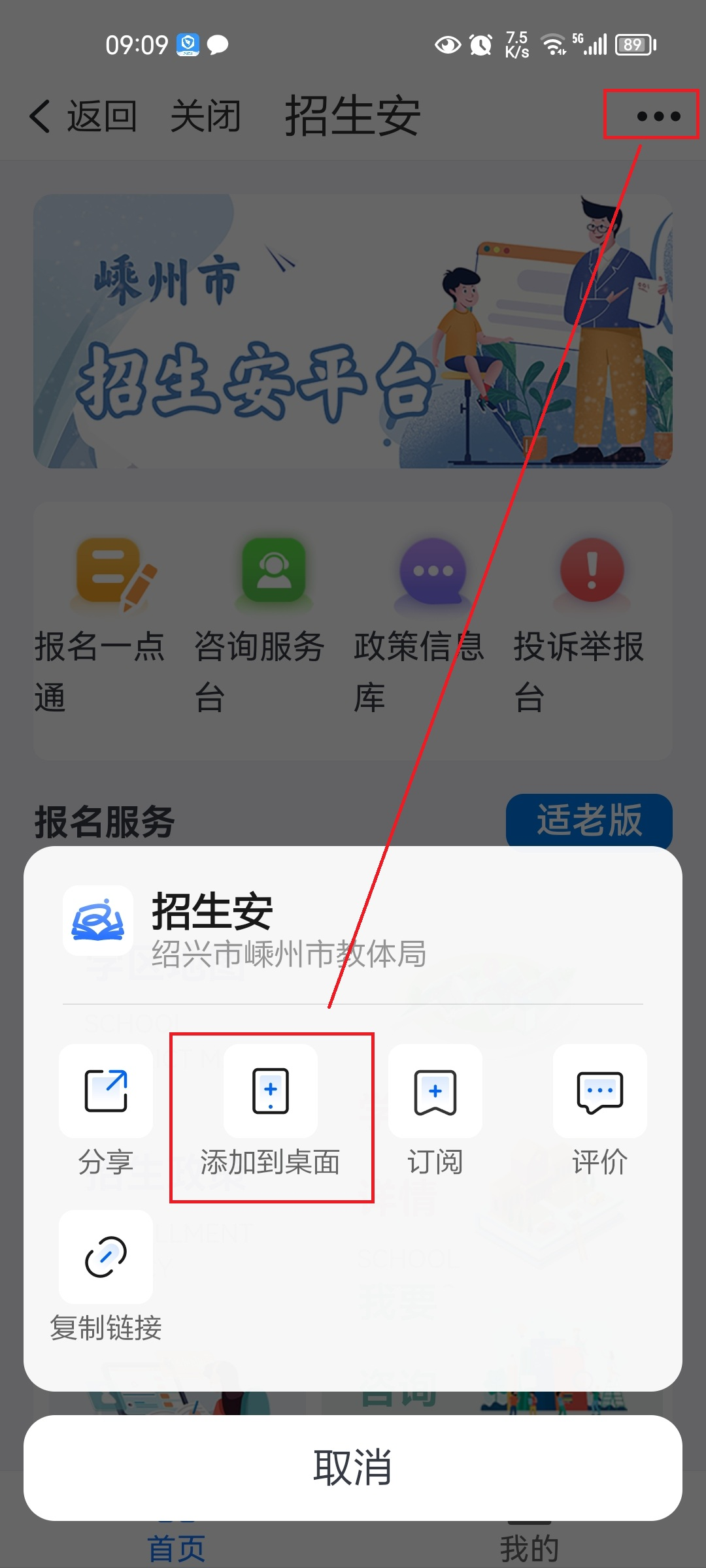Open the three-dot overflow menu

[658, 116]
